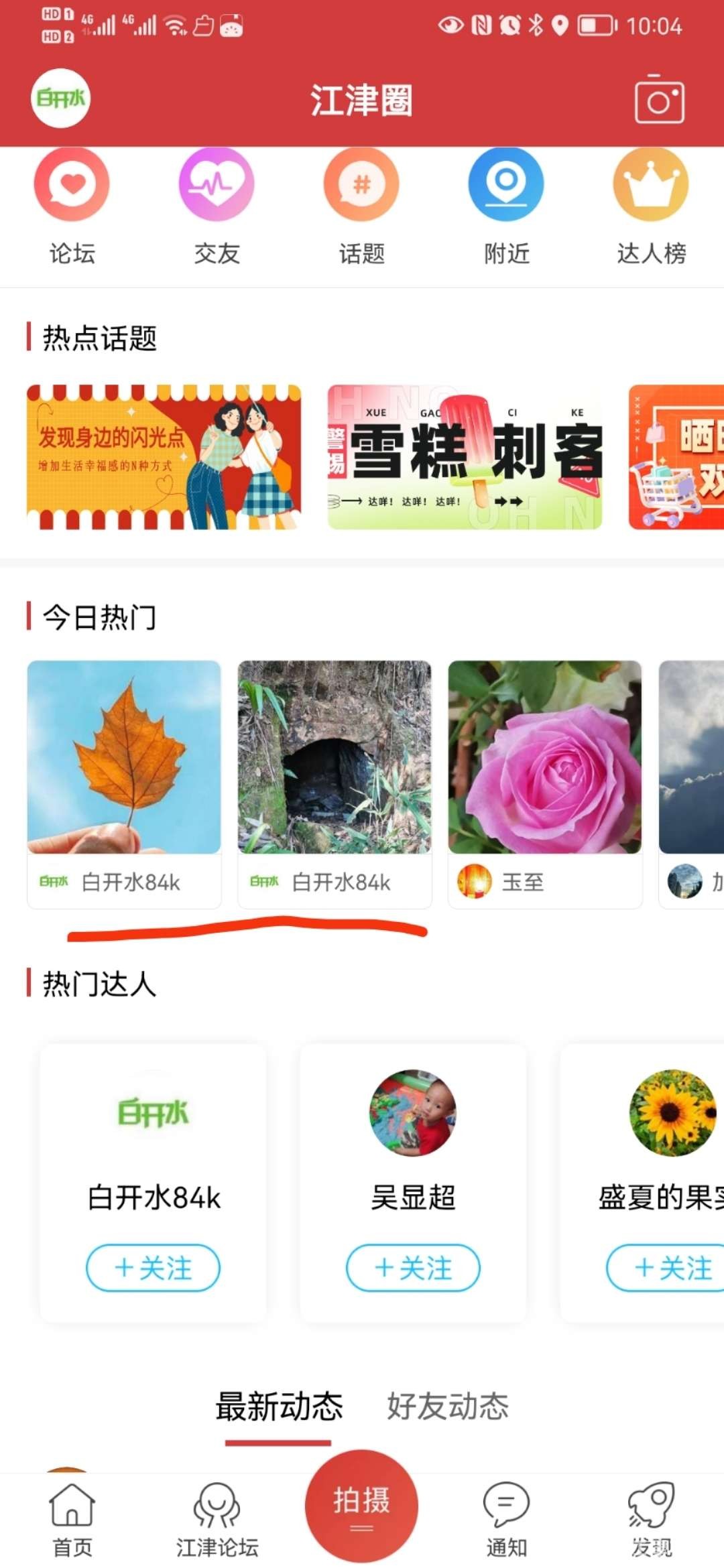Open the 发现身边的闪光点 topic banner
This screenshot has height=1568, width=724.
tap(164, 457)
